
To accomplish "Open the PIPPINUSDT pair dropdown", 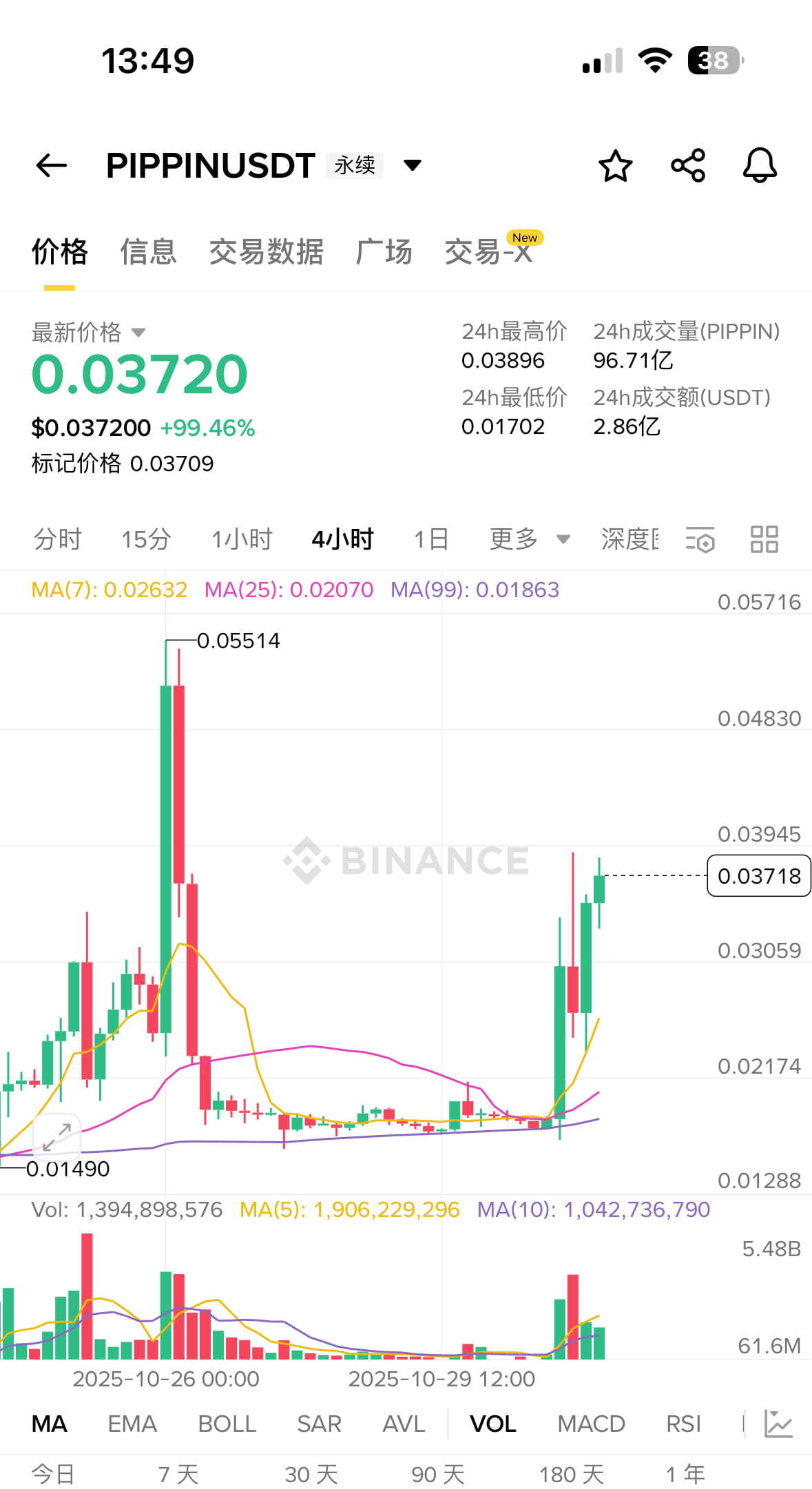I will 413,165.
